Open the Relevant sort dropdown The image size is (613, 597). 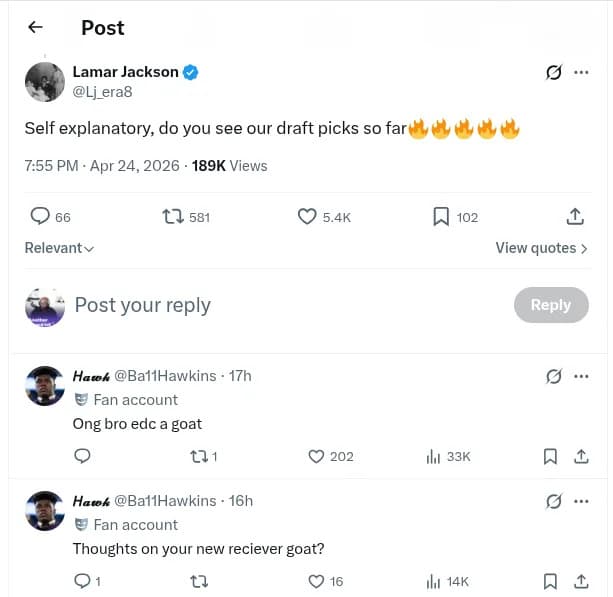(60, 248)
